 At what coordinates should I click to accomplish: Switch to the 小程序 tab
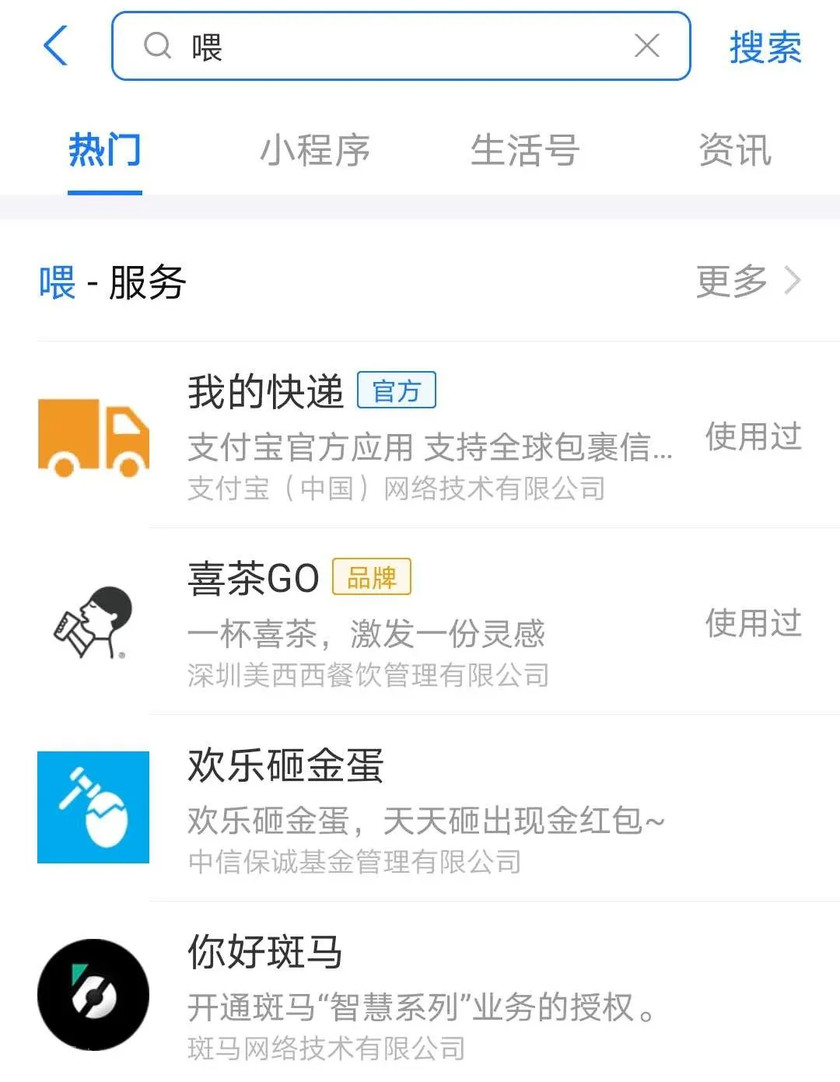pos(315,151)
